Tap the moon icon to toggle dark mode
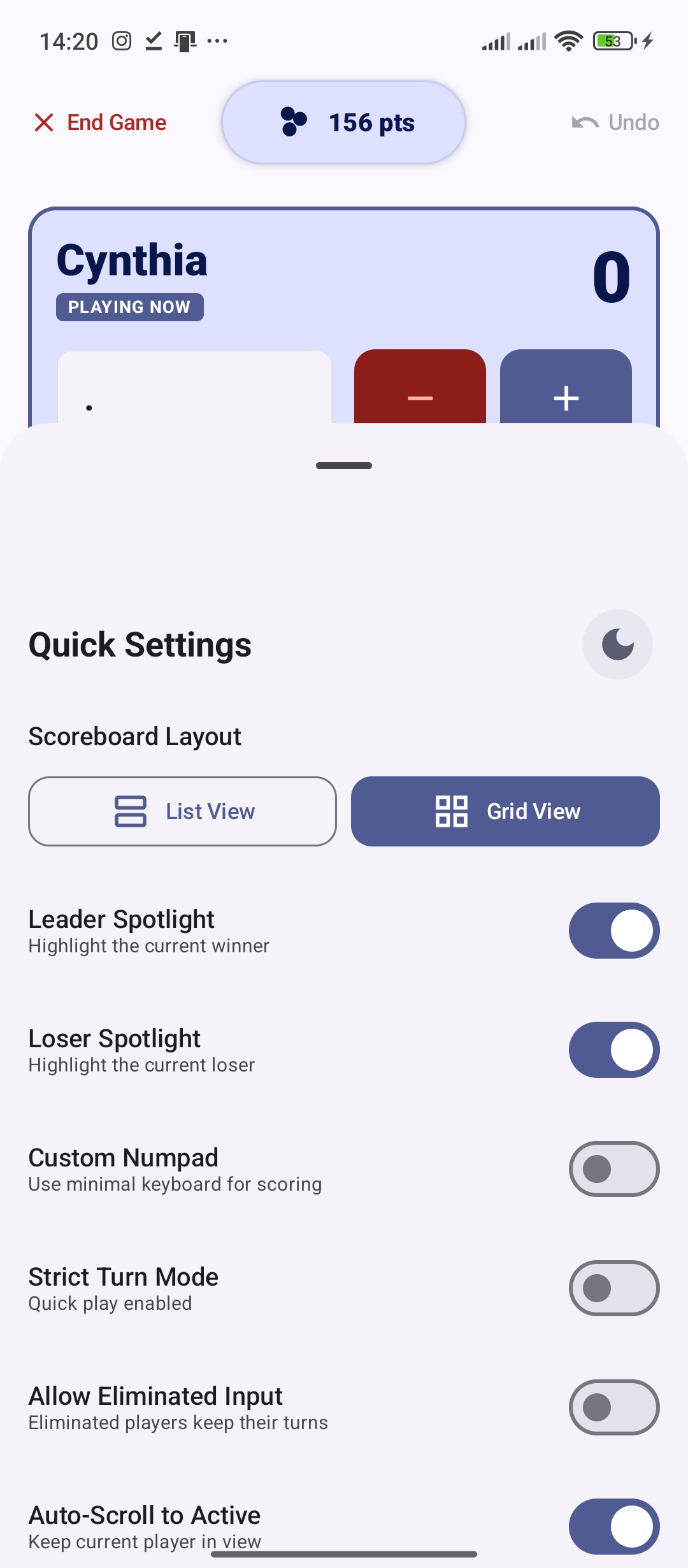Image resolution: width=688 pixels, height=1568 pixels. [617, 644]
